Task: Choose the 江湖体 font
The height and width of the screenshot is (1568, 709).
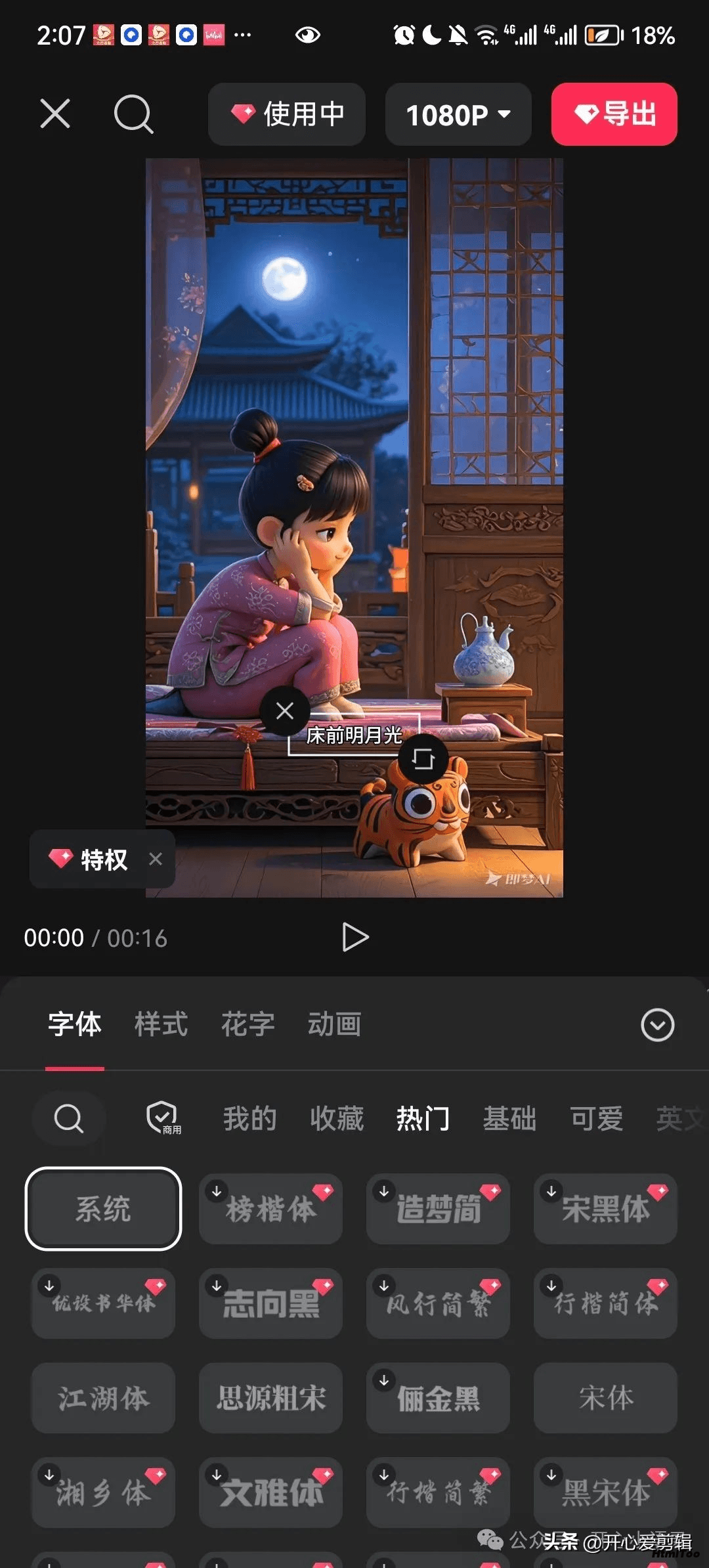Action: pyautogui.click(x=103, y=1398)
